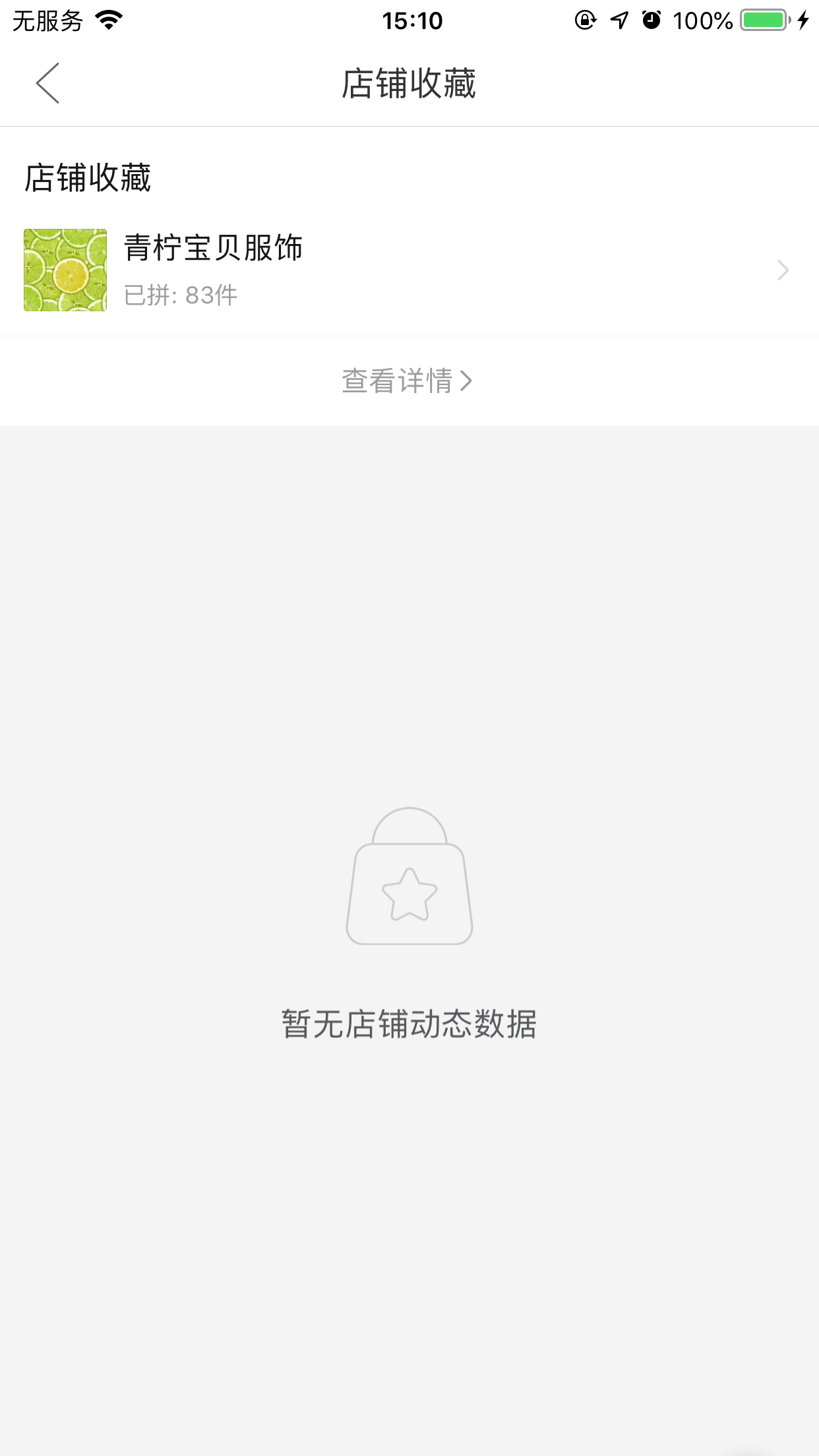Click the location arrow icon in status bar

pyautogui.click(x=618, y=21)
